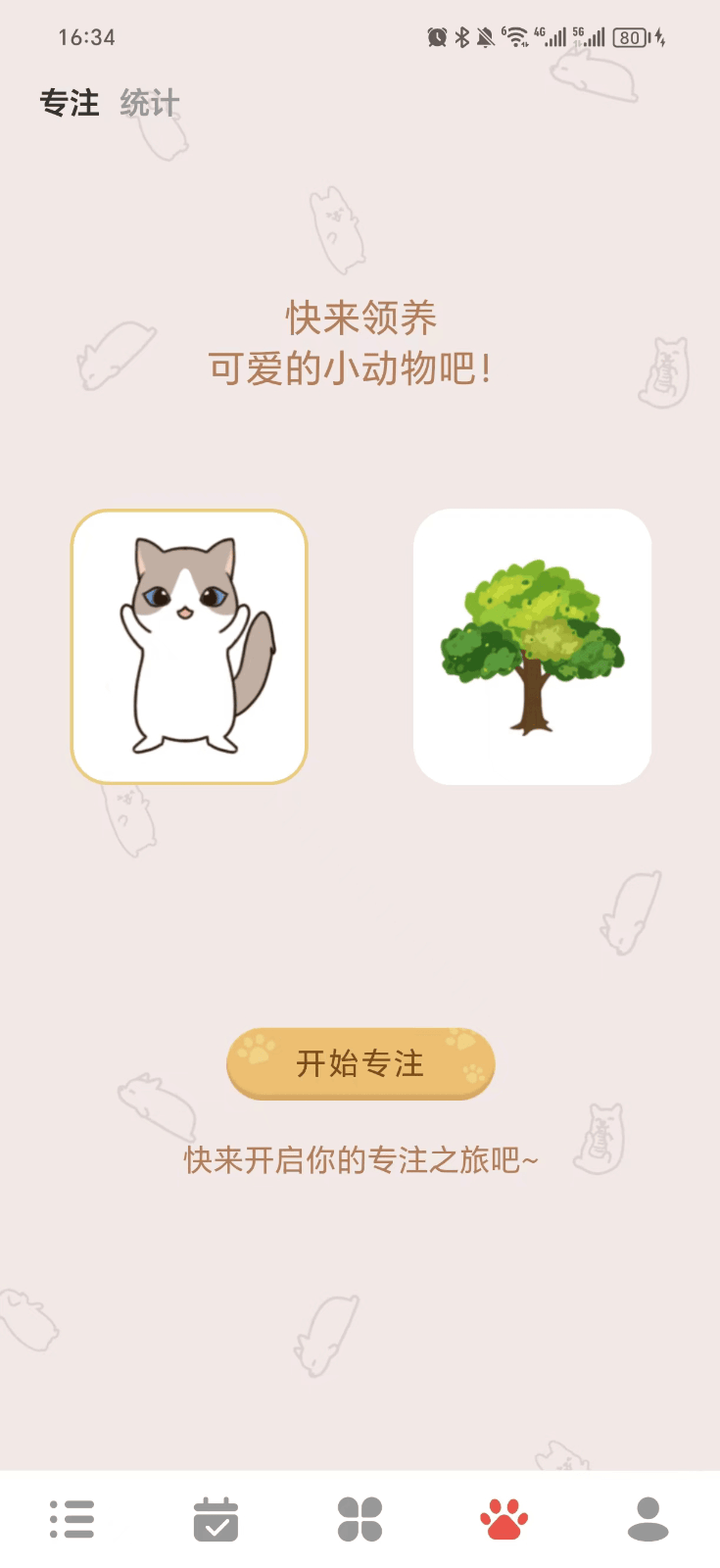Tap the 开始专注 start focus button

click(x=360, y=1063)
